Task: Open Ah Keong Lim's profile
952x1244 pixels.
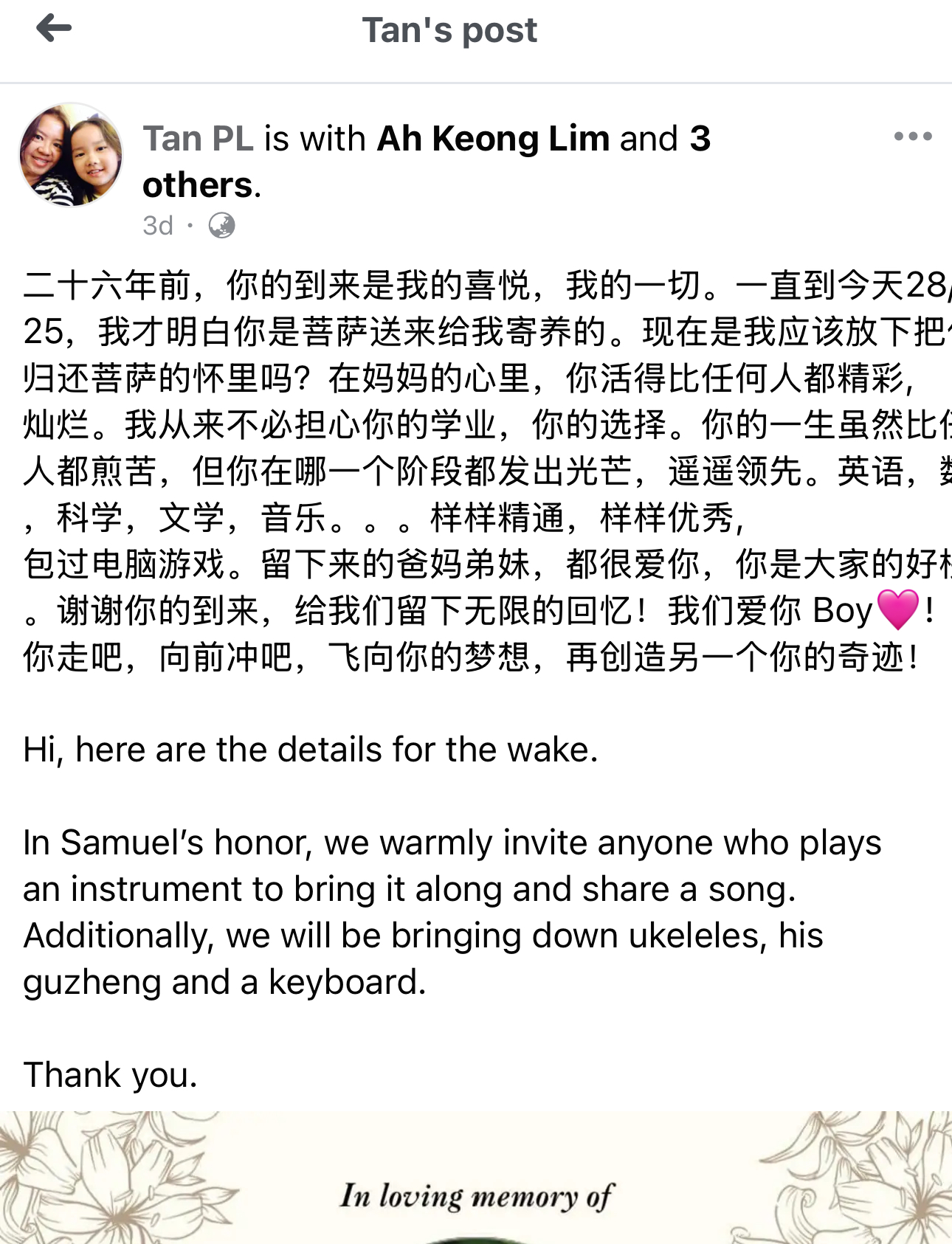Action: click(493, 139)
